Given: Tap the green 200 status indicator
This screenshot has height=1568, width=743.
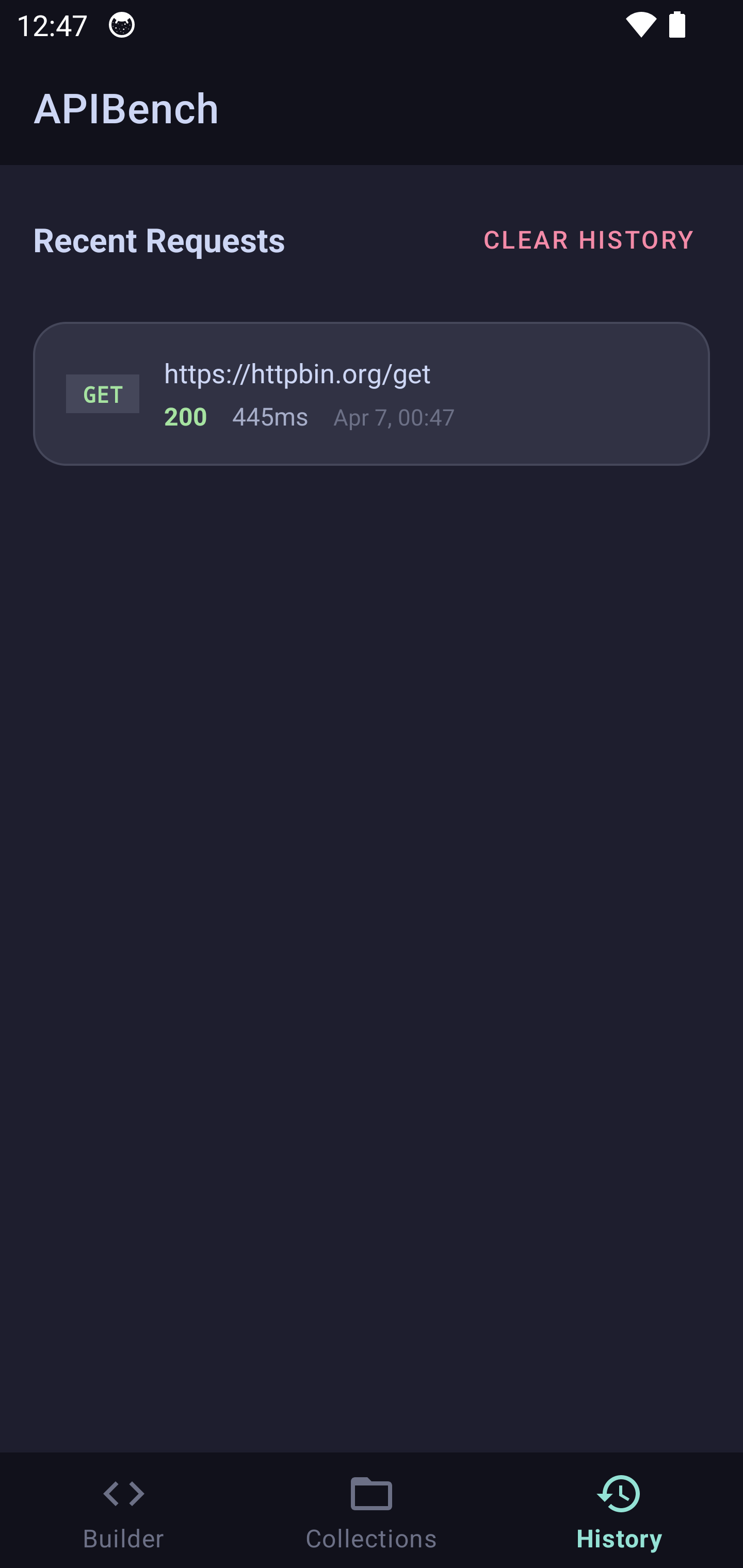Looking at the screenshot, I should pos(185,417).
